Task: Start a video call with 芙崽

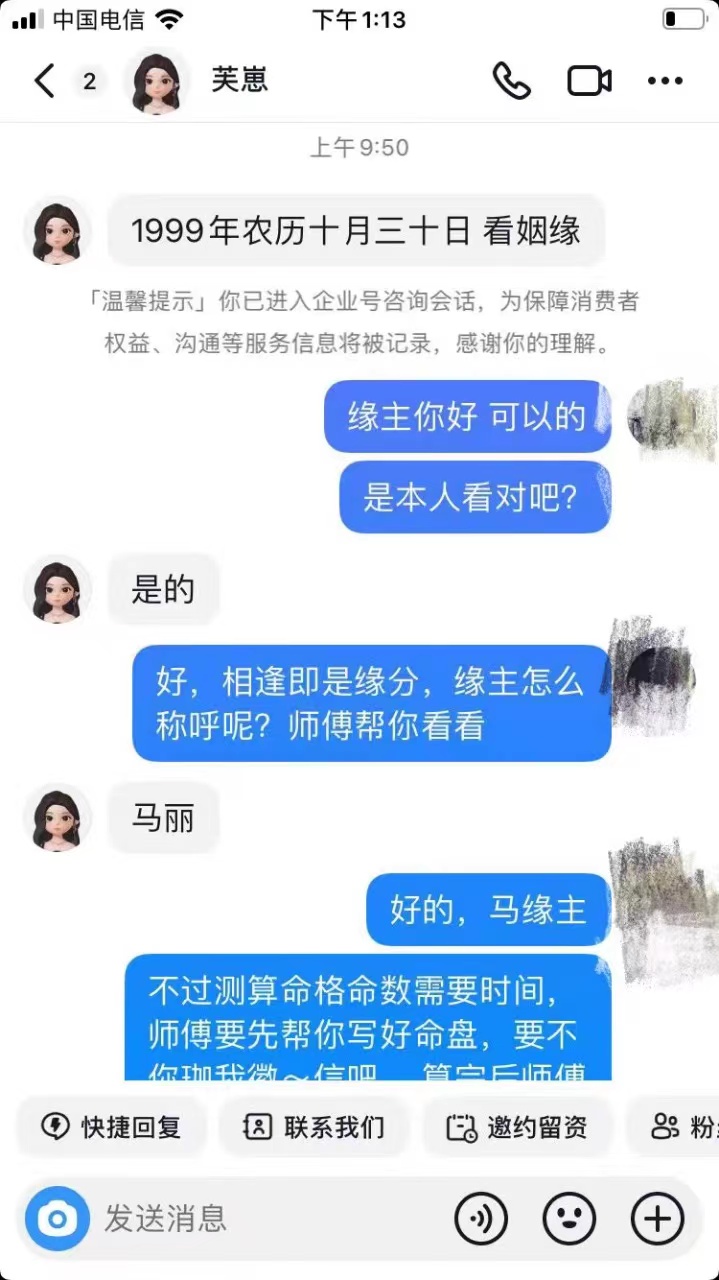Action: point(590,81)
